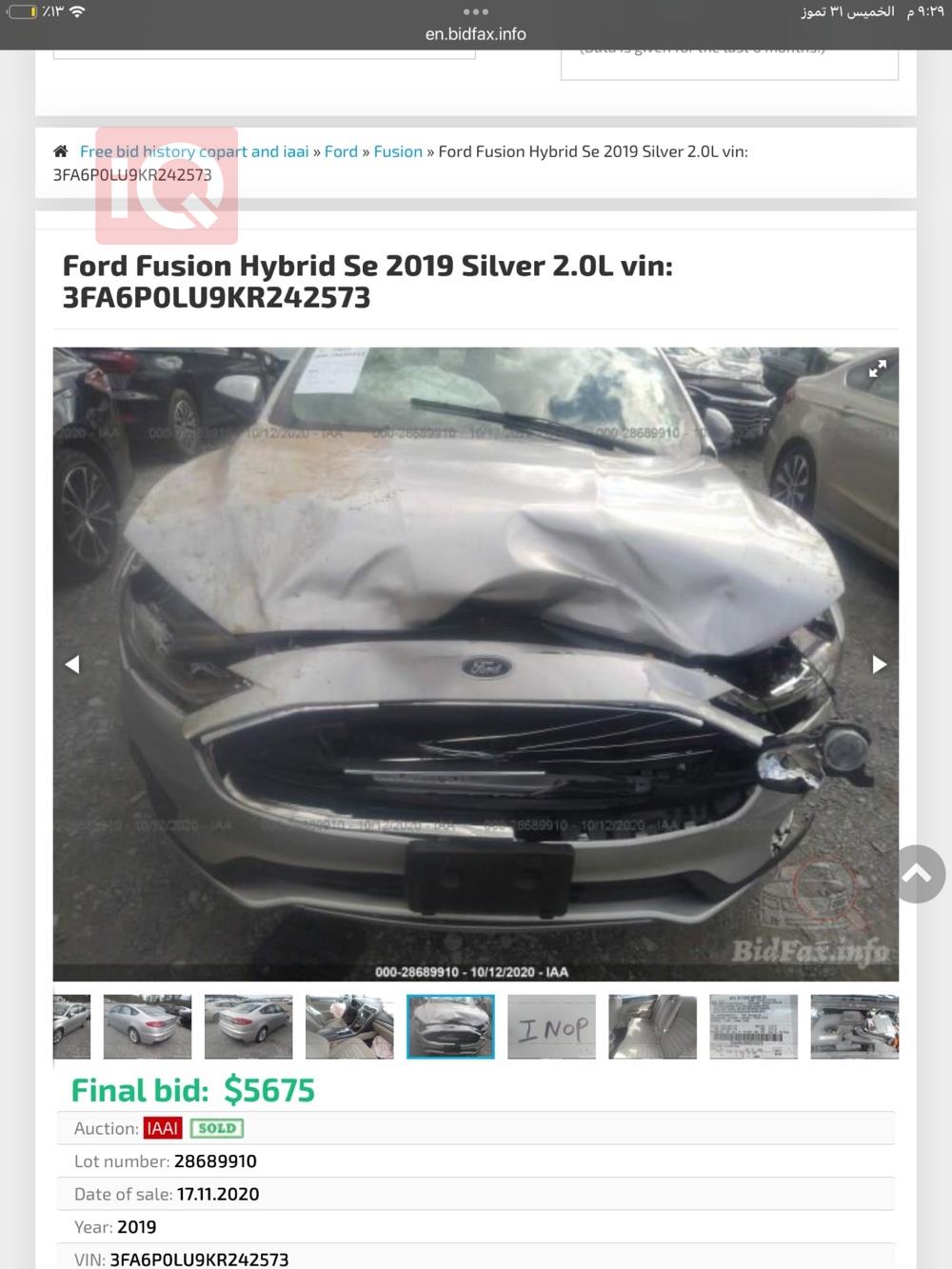Show the previous car photo
Viewport: 952px width, 1269px height.
click(x=72, y=664)
